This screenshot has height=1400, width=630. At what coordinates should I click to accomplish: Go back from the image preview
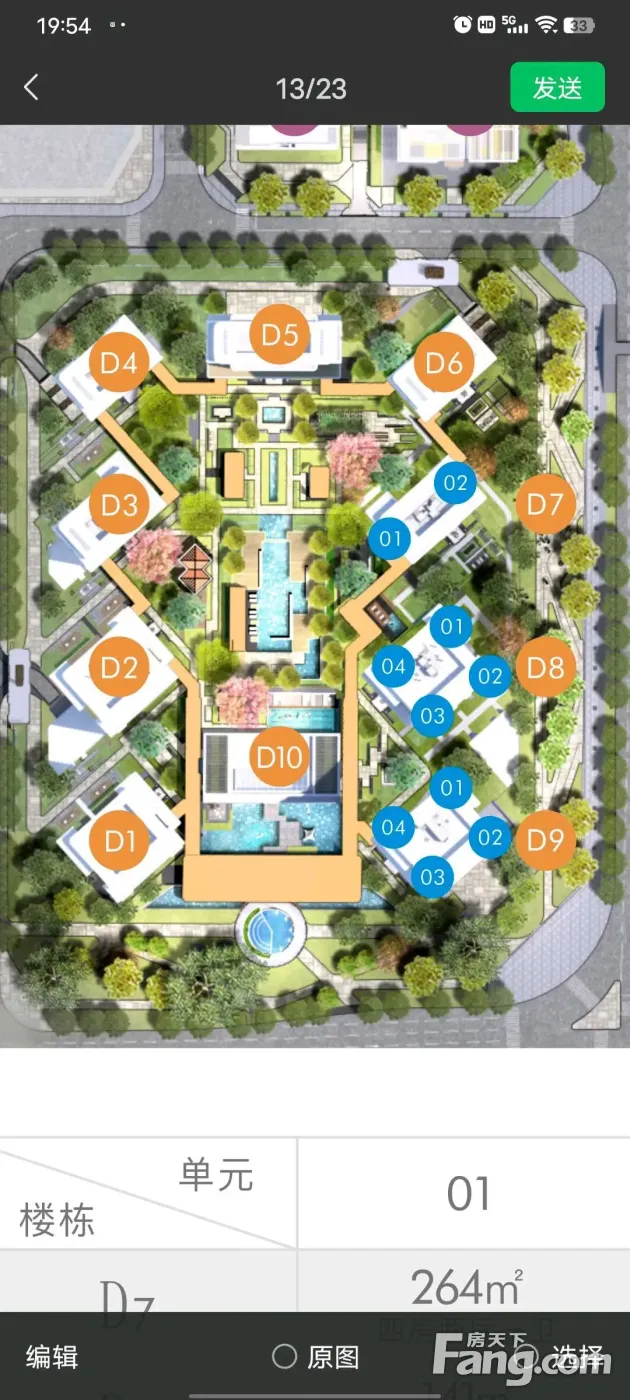coord(31,88)
